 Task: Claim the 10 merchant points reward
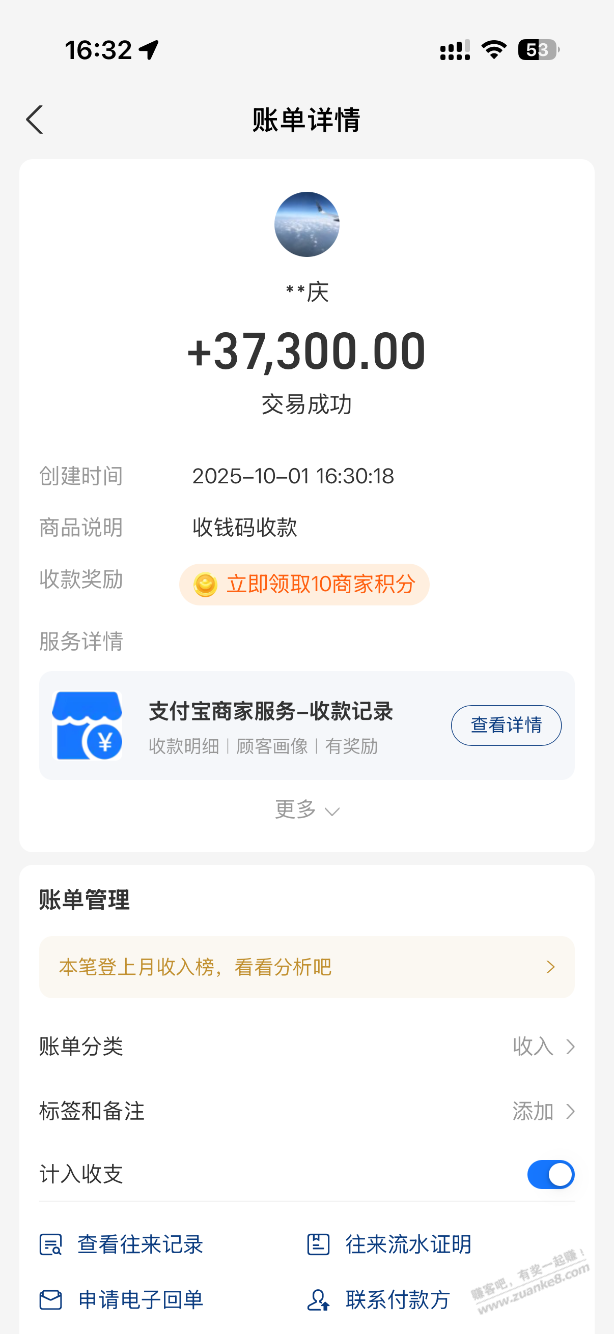point(304,585)
